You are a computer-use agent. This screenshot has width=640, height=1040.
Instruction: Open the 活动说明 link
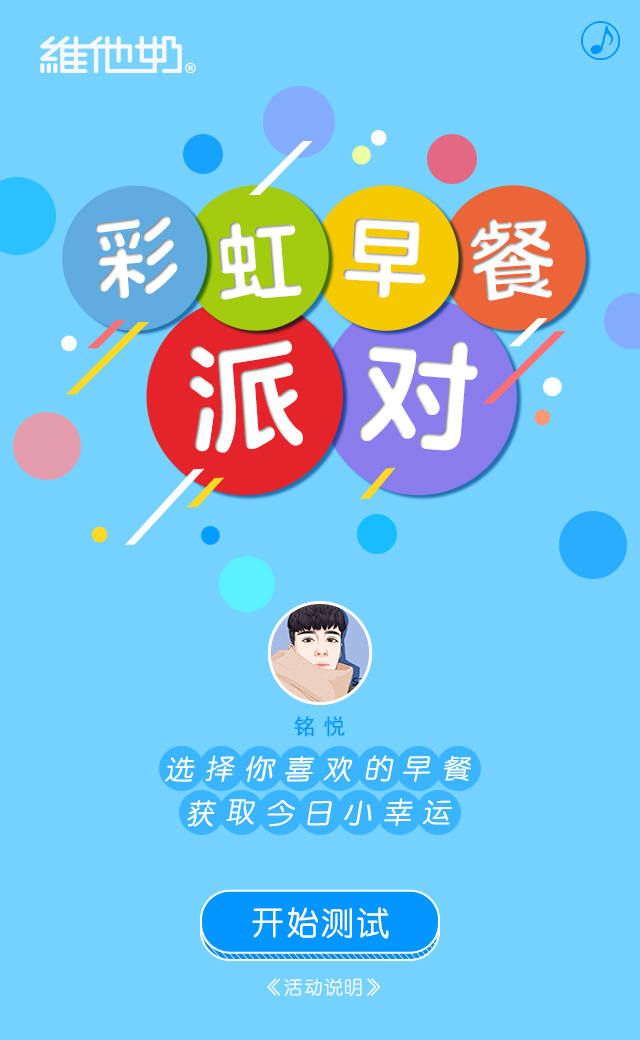[323, 988]
